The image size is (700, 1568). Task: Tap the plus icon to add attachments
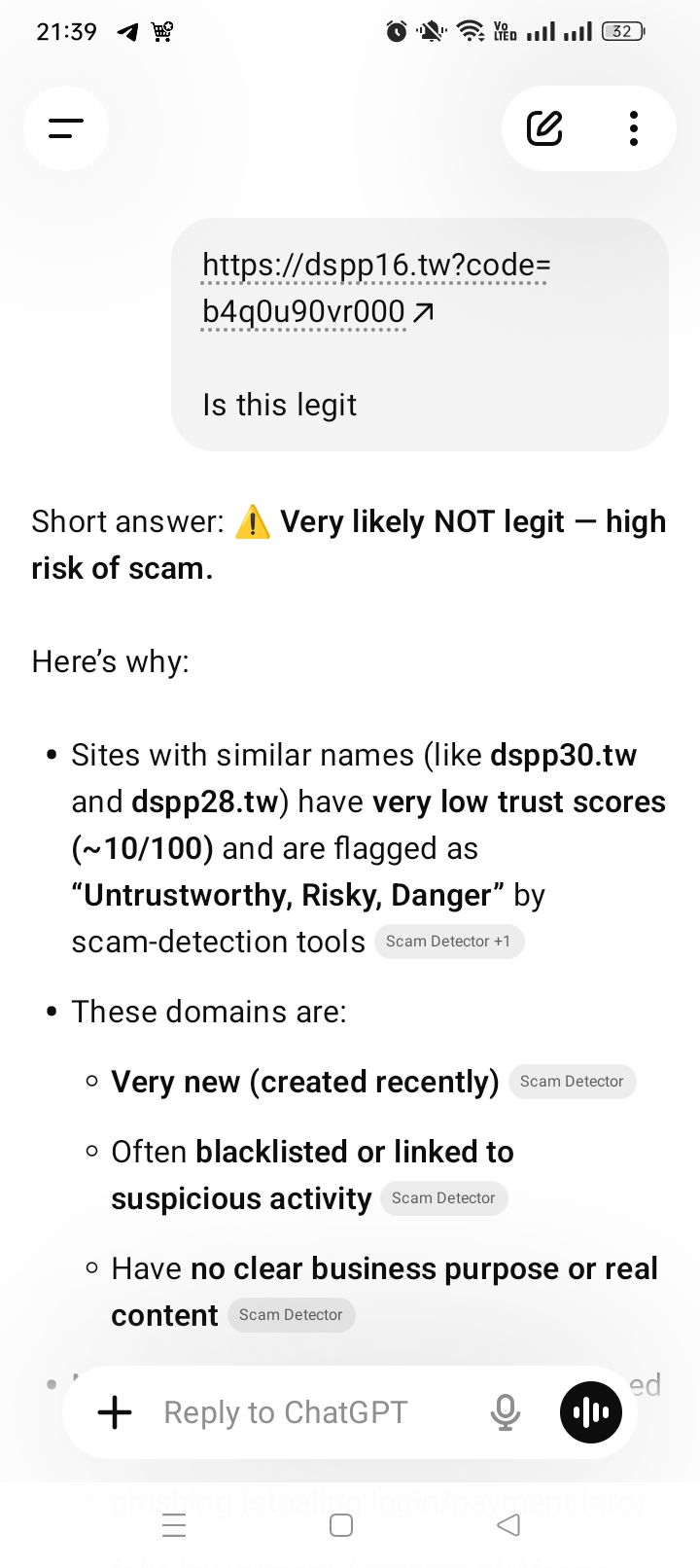tap(115, 1412)
